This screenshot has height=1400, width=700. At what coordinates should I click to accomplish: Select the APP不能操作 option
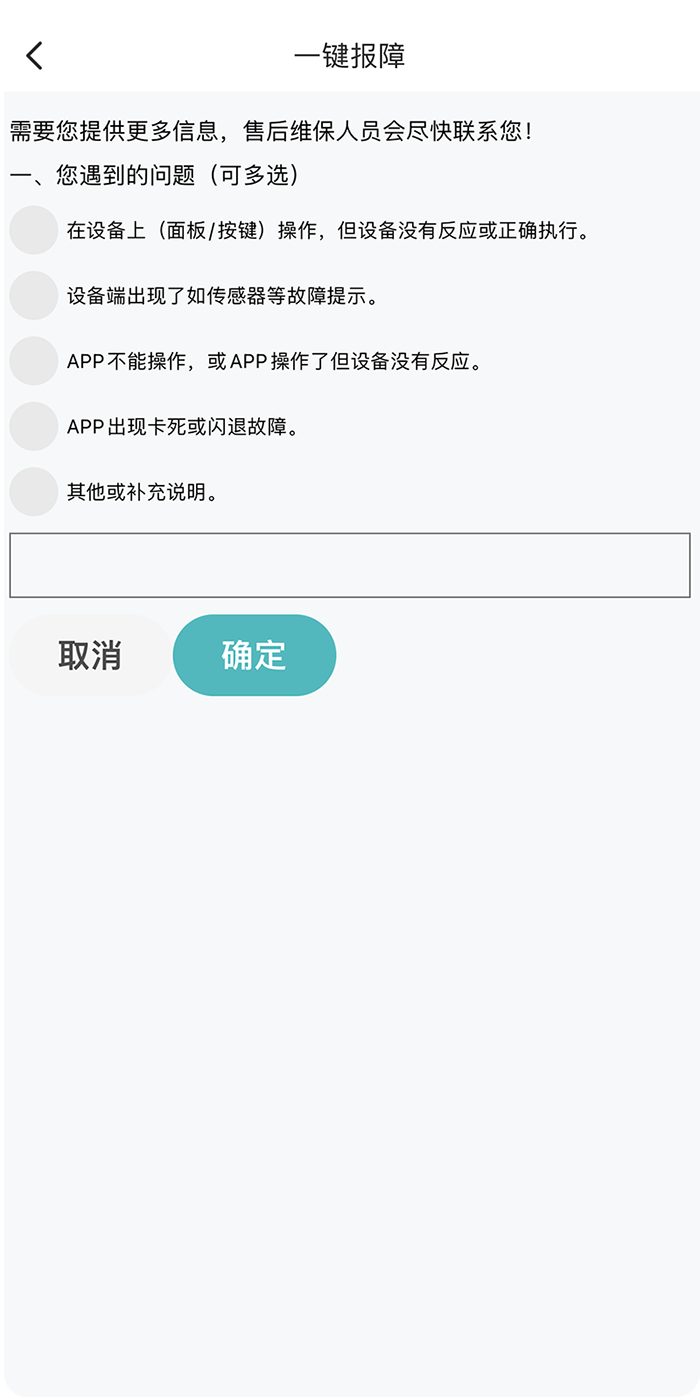(34, 361)
